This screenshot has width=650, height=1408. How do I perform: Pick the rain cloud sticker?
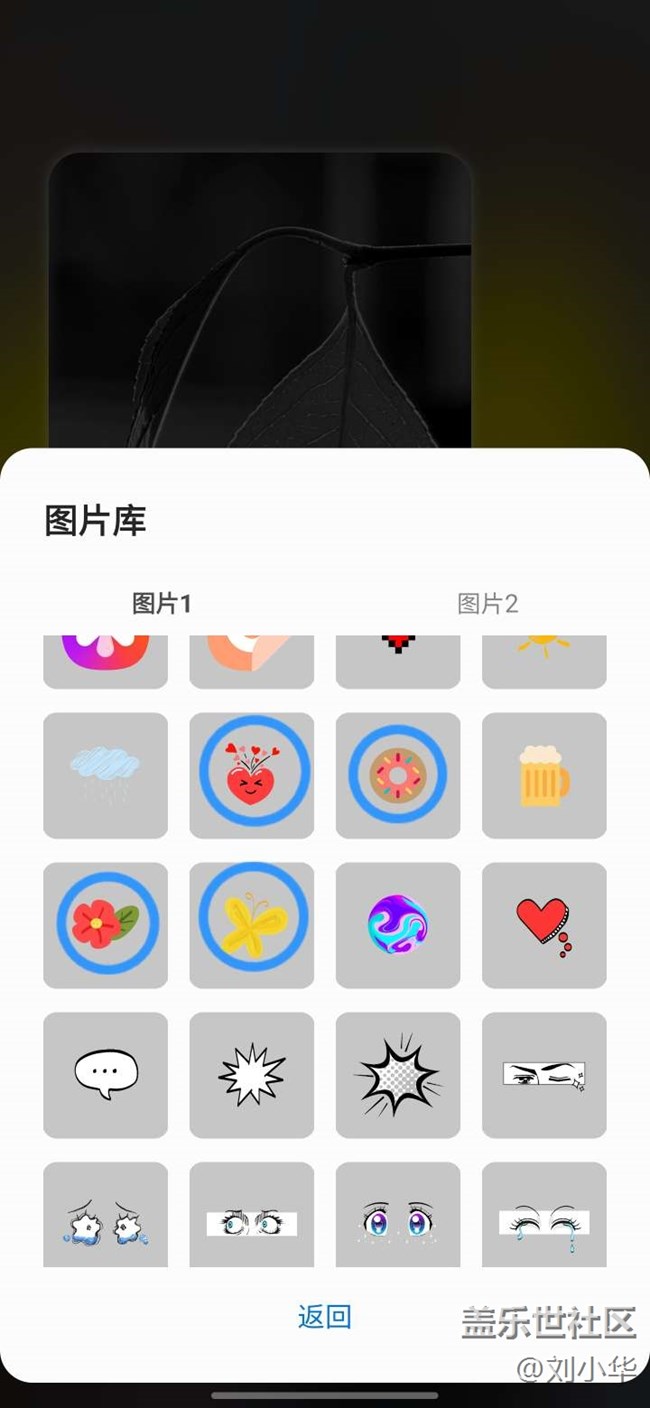105,775
